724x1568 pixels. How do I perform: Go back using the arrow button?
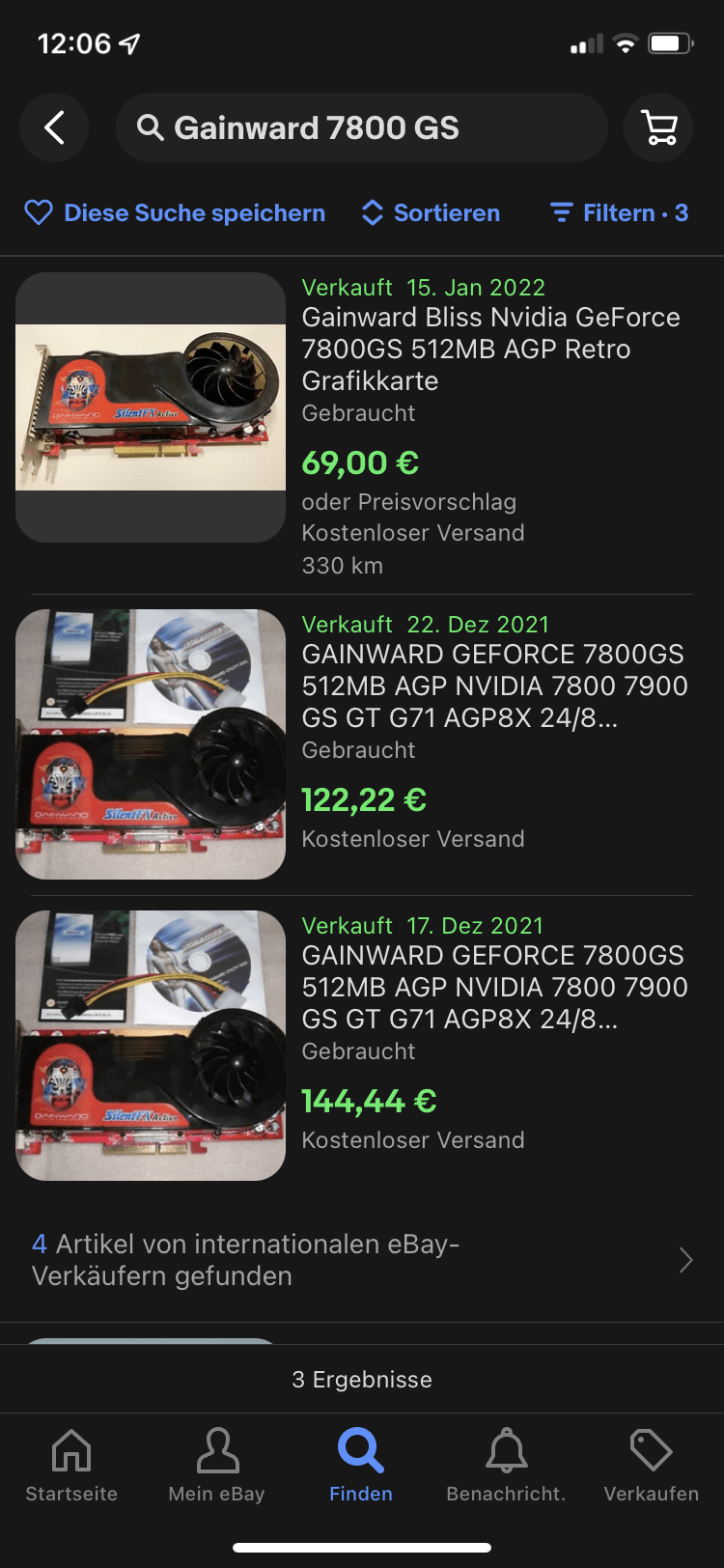pos(54,127)
